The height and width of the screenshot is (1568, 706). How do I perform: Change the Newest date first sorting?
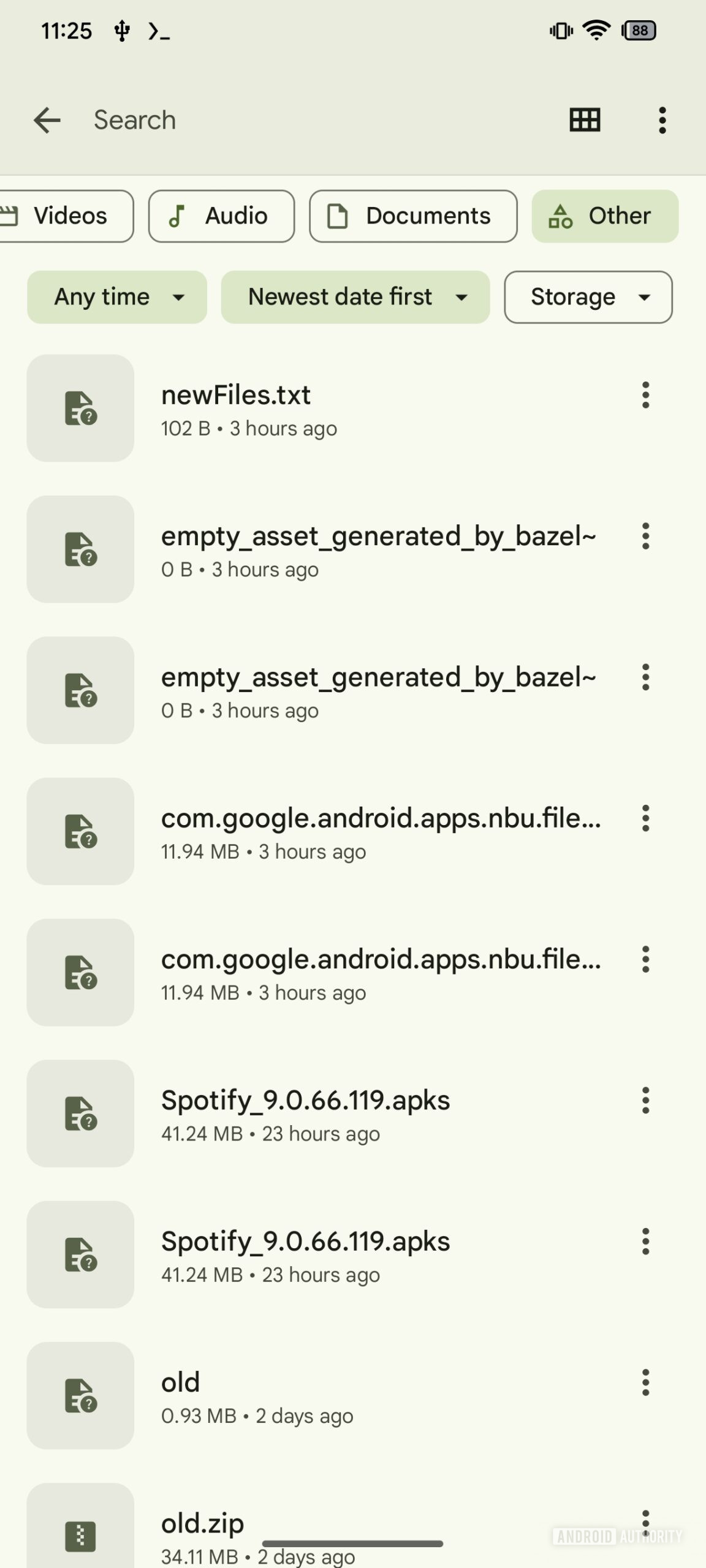tap(355, 297)
